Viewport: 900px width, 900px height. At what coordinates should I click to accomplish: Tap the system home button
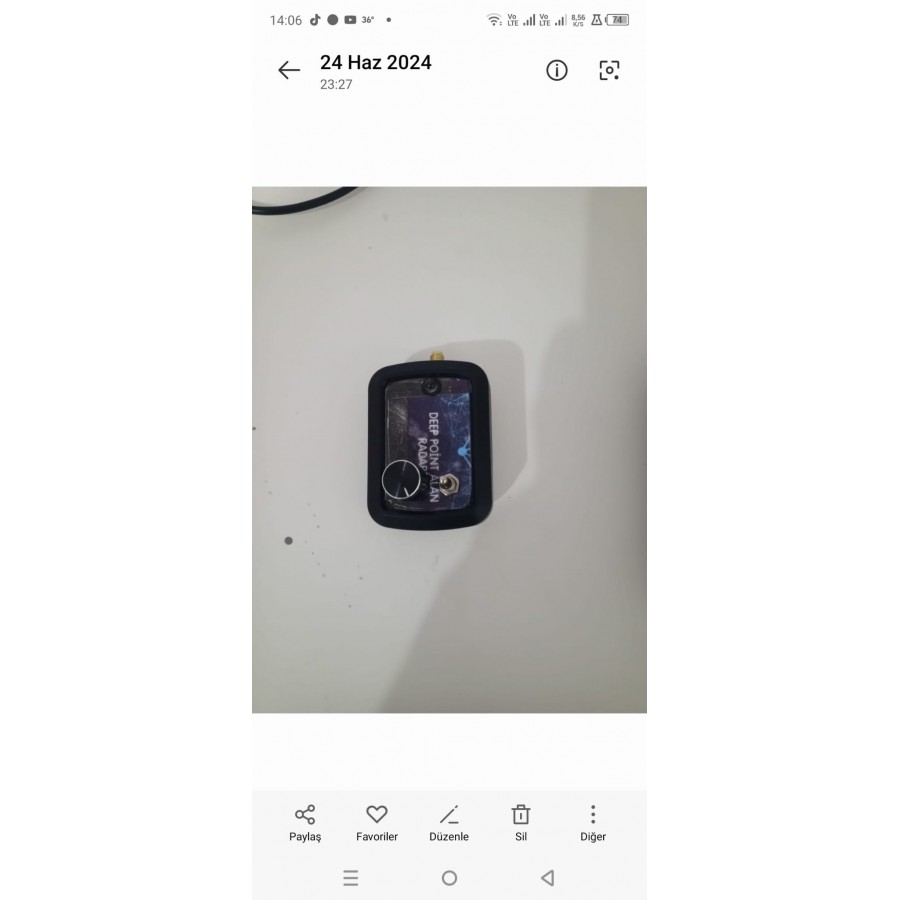(449, 878)
